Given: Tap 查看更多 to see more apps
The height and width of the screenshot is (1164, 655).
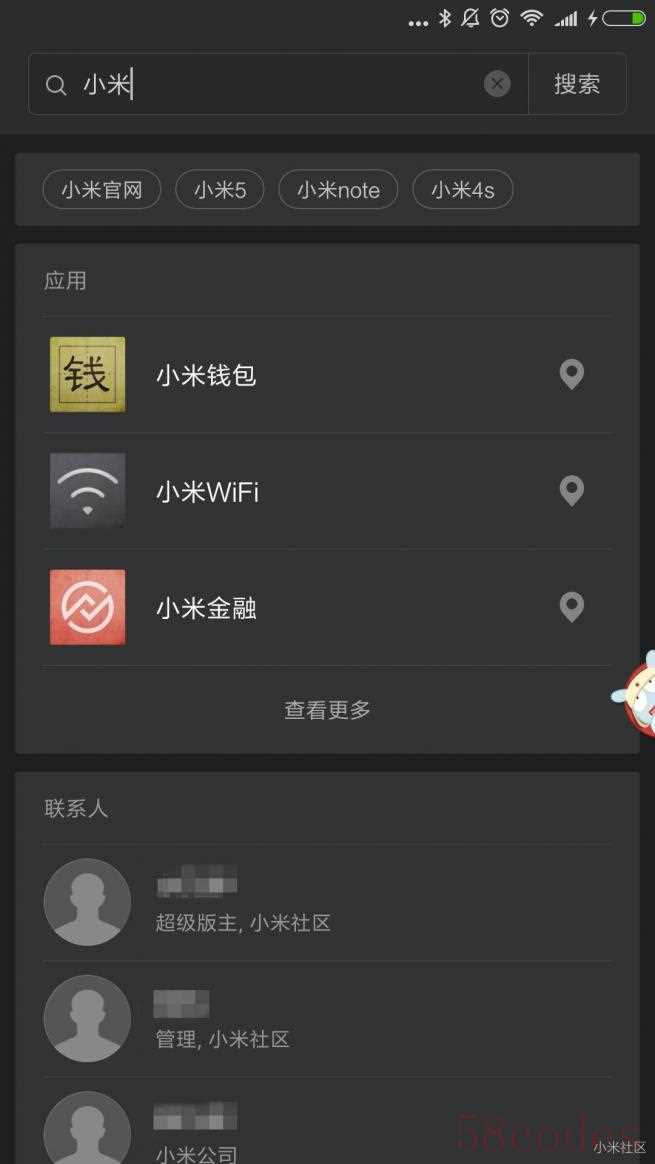Looking at the screenshot, I should pos(327,710).
